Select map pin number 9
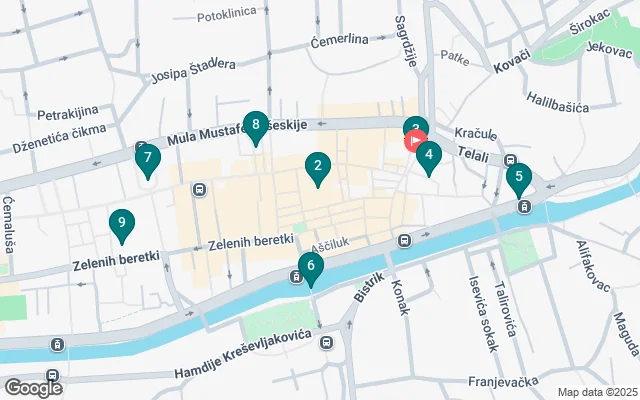640x400 pixels. click(x=121, y=223)
